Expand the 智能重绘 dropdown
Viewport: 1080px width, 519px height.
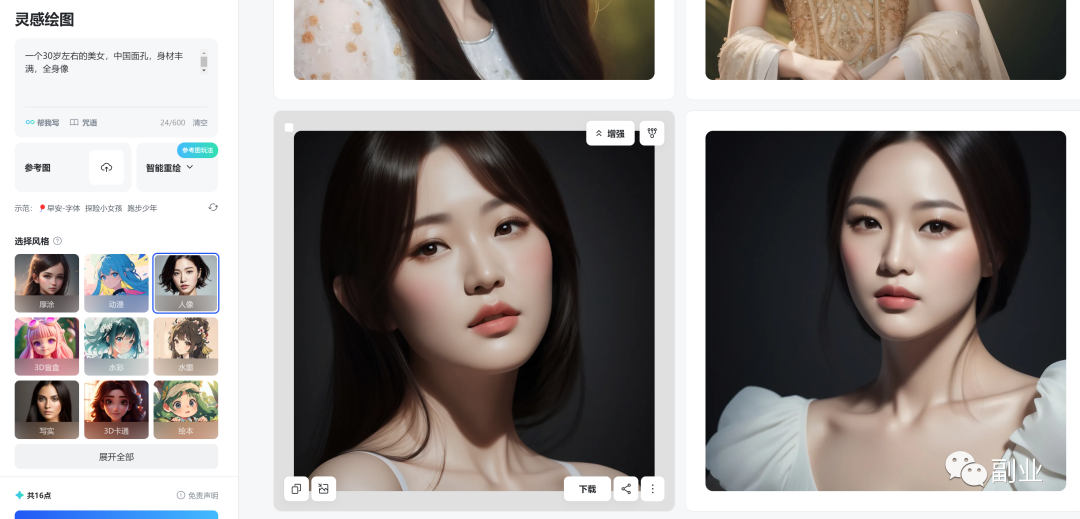pos(170,167)
